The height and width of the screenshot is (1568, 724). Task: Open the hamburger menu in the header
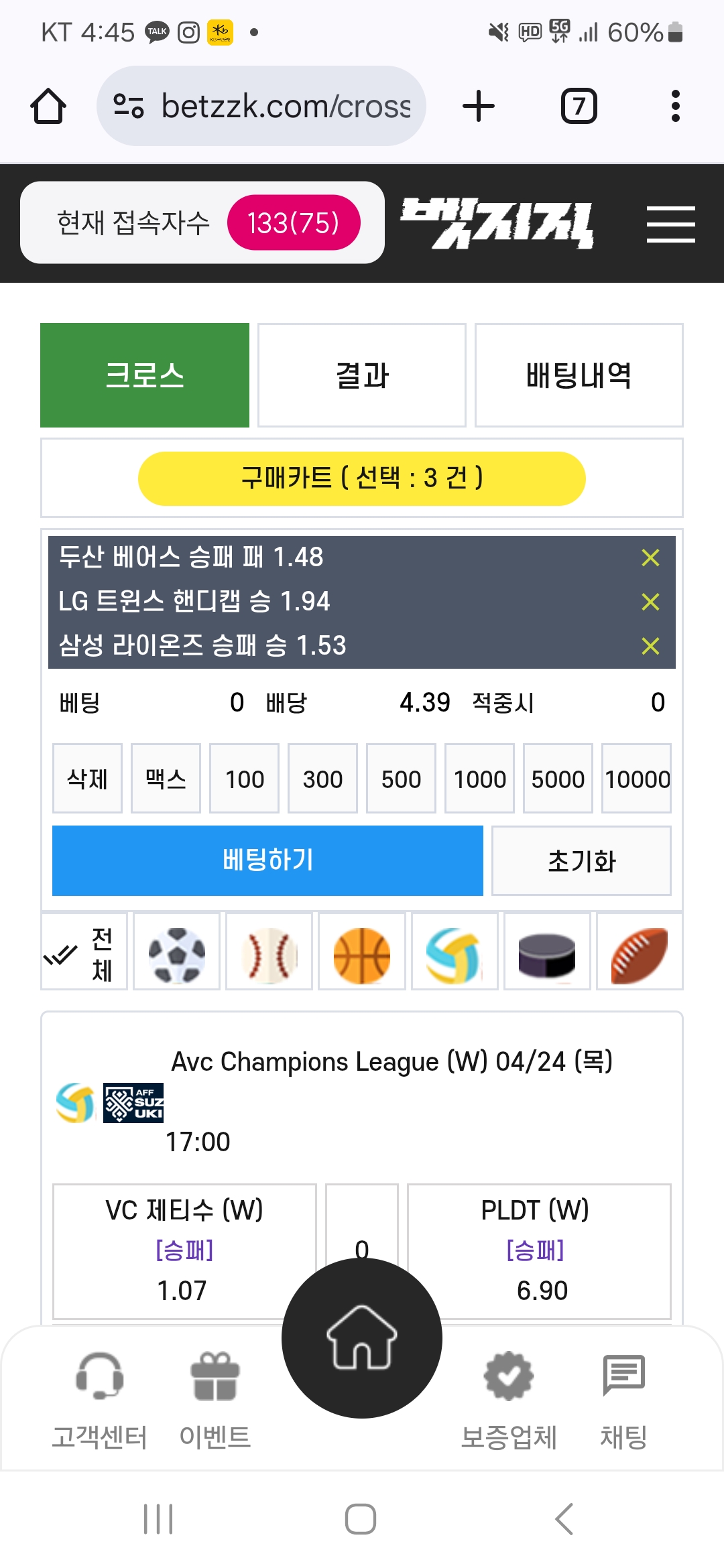[x=670, y=224]
